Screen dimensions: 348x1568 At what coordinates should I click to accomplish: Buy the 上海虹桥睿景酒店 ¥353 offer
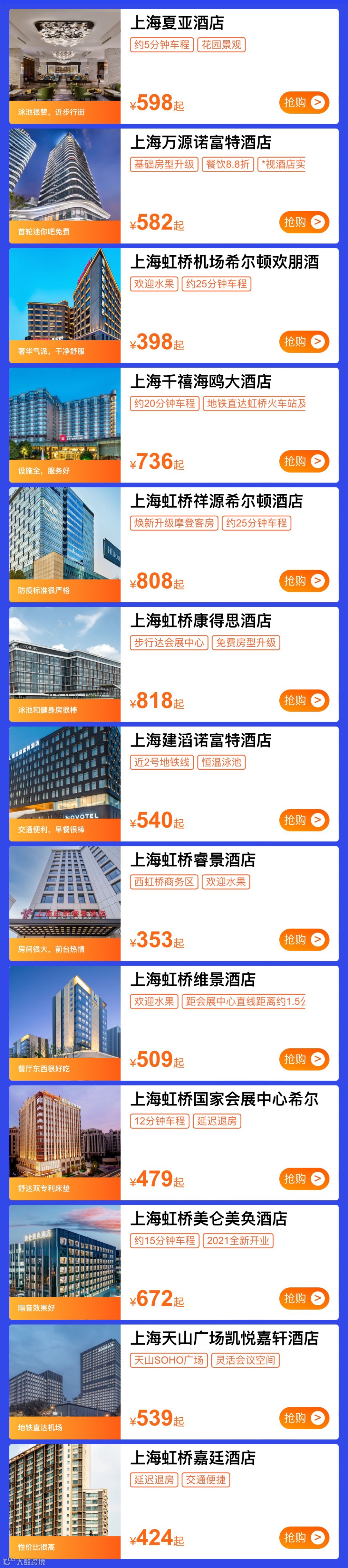(304, 940)
